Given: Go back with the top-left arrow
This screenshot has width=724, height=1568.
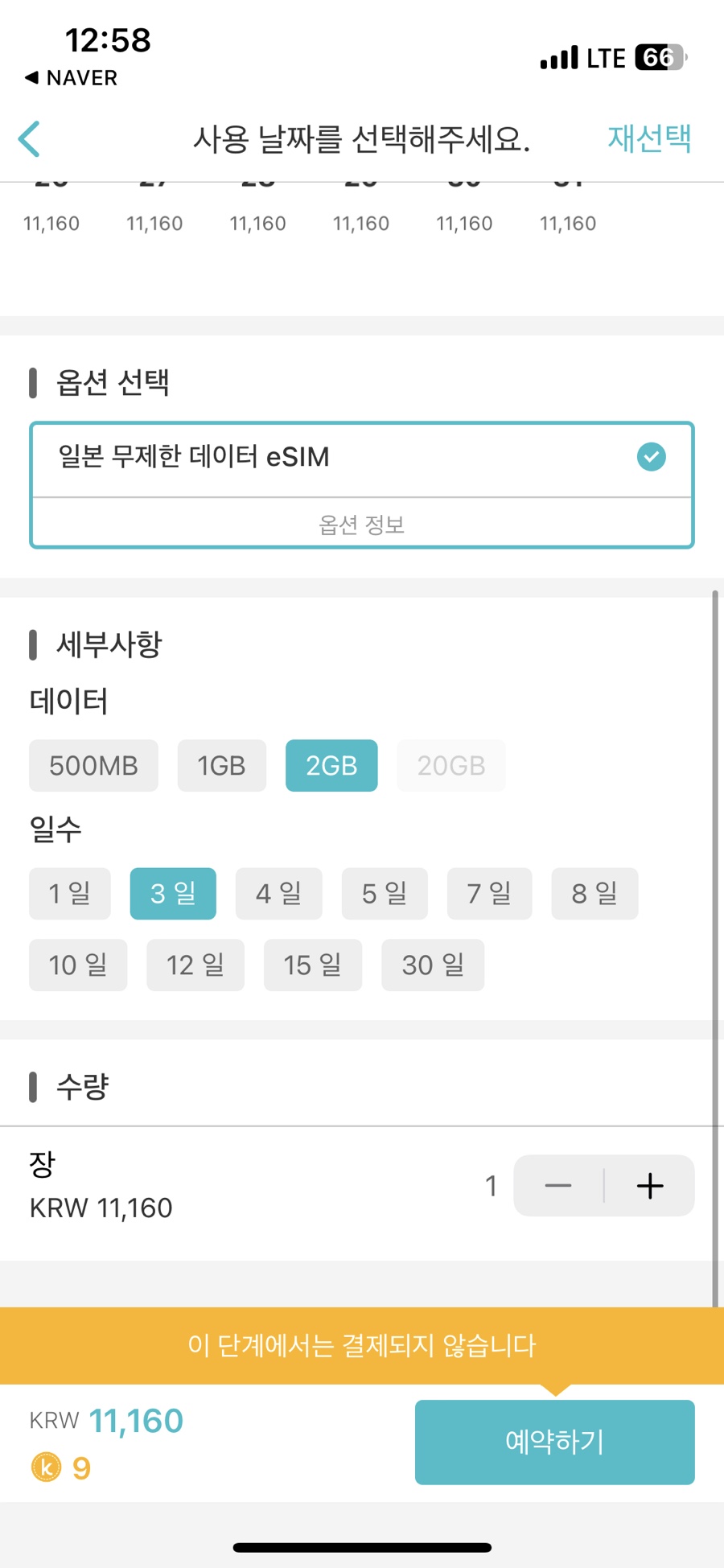Looking at the screenshot, I should [x=30, y=139].
